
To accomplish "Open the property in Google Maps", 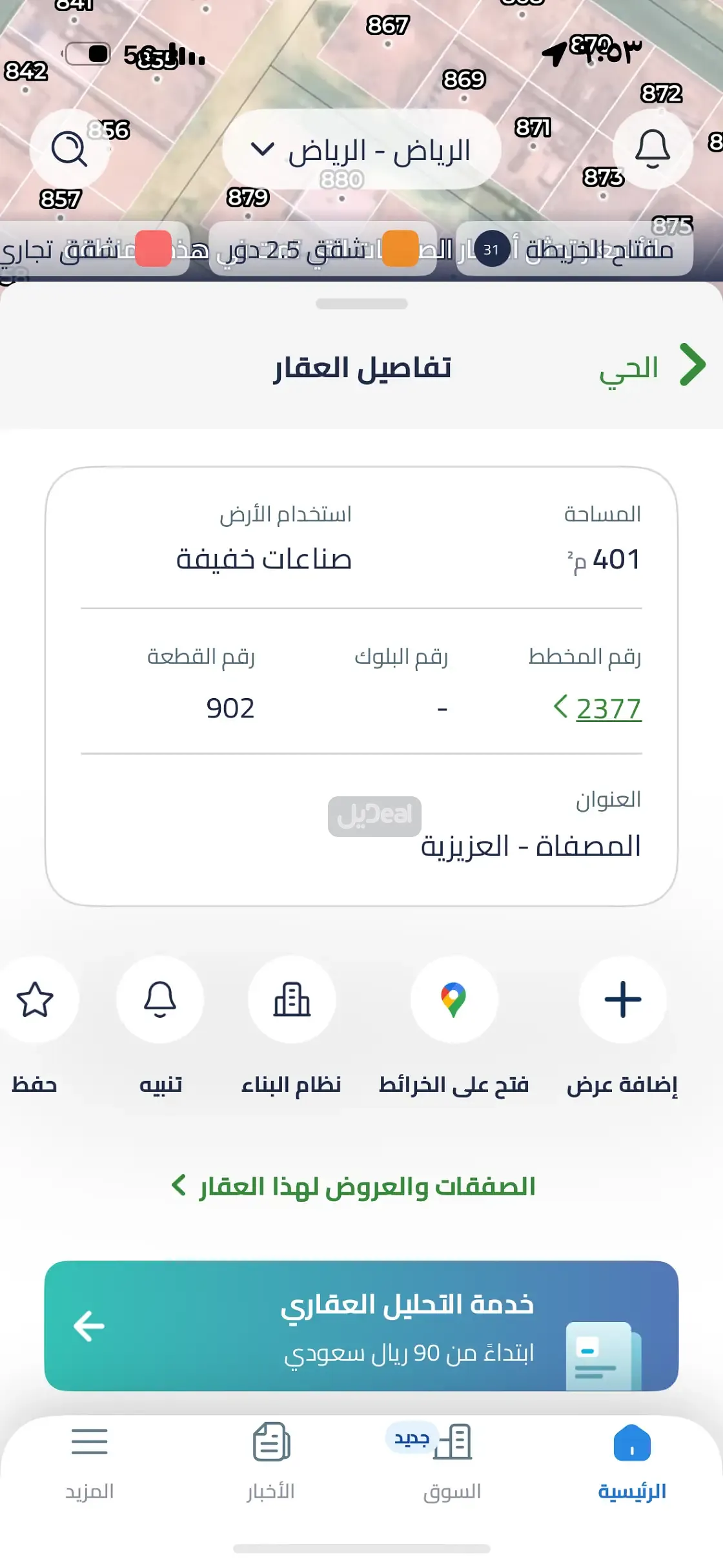I will coord(454,1000).
